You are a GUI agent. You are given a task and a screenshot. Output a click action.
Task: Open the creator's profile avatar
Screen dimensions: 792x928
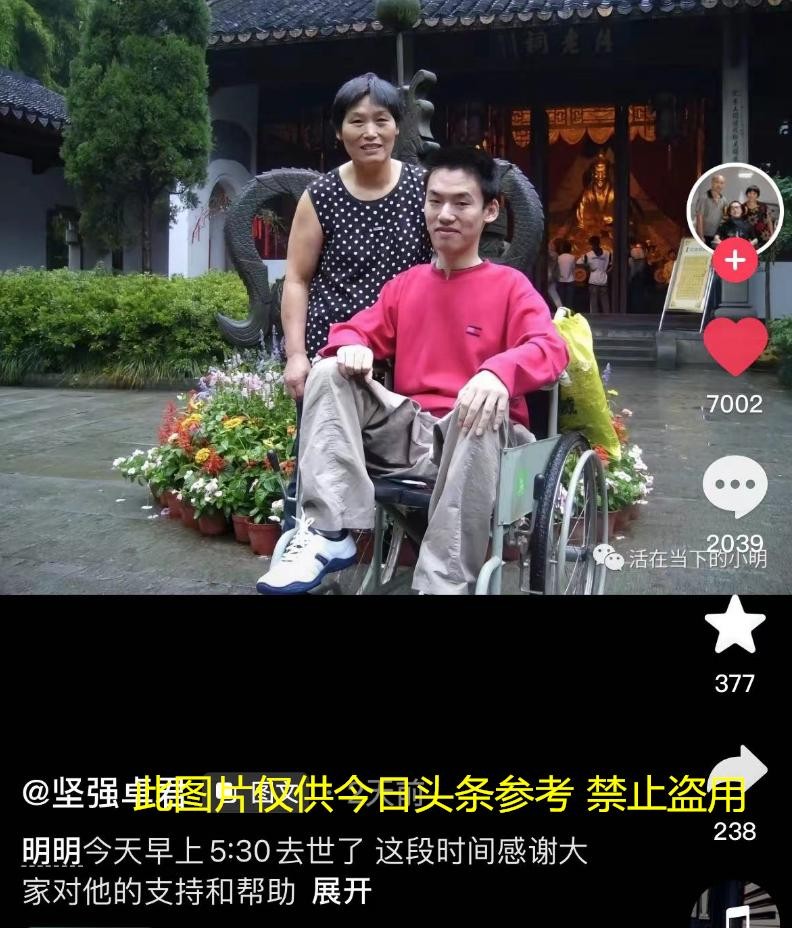click(x=734, y=207)
